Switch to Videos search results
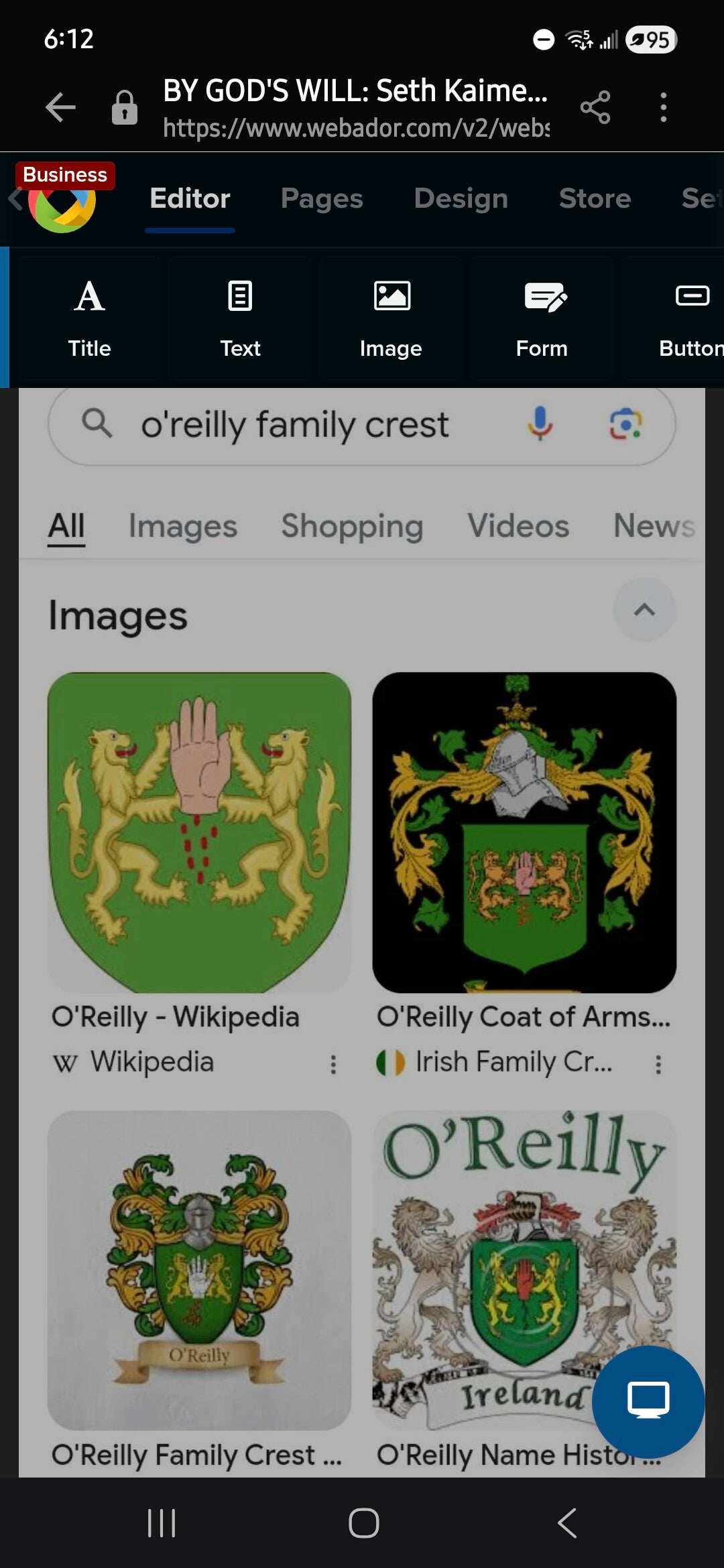 (518, 526)
